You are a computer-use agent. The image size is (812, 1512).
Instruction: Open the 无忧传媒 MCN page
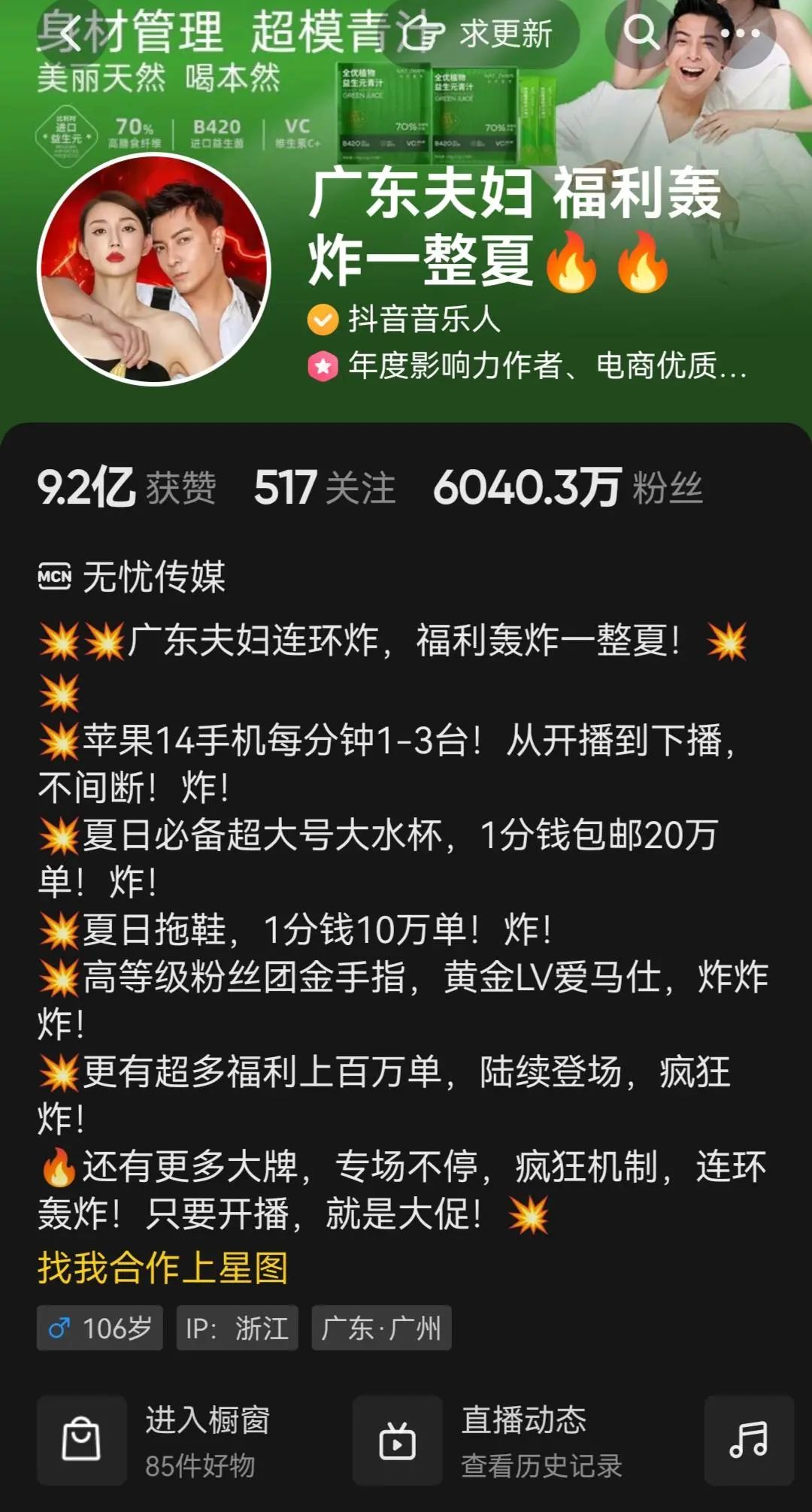pyautogui.click(x=132, y=577)
